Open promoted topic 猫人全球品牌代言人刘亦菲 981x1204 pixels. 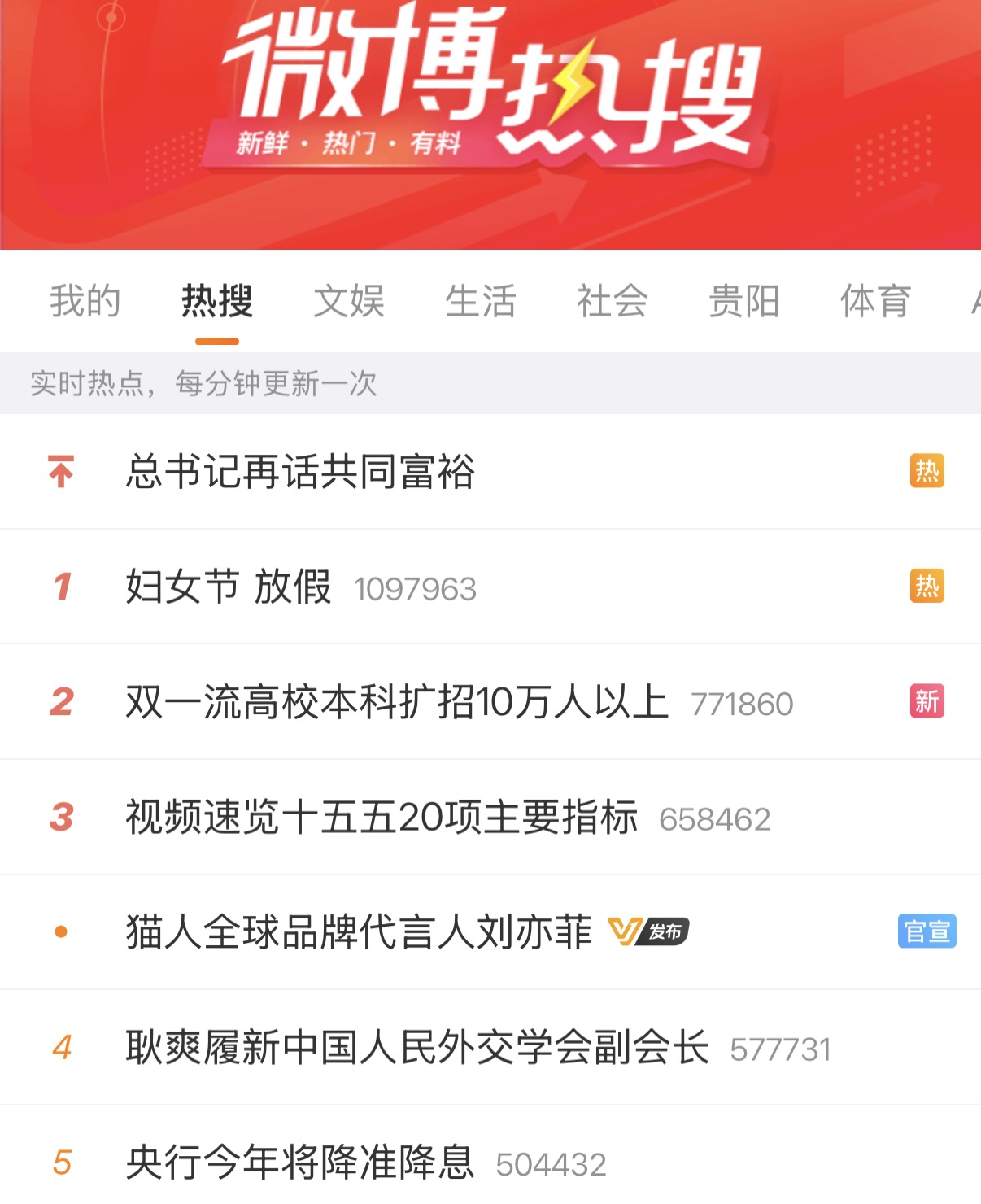[359, 932]
